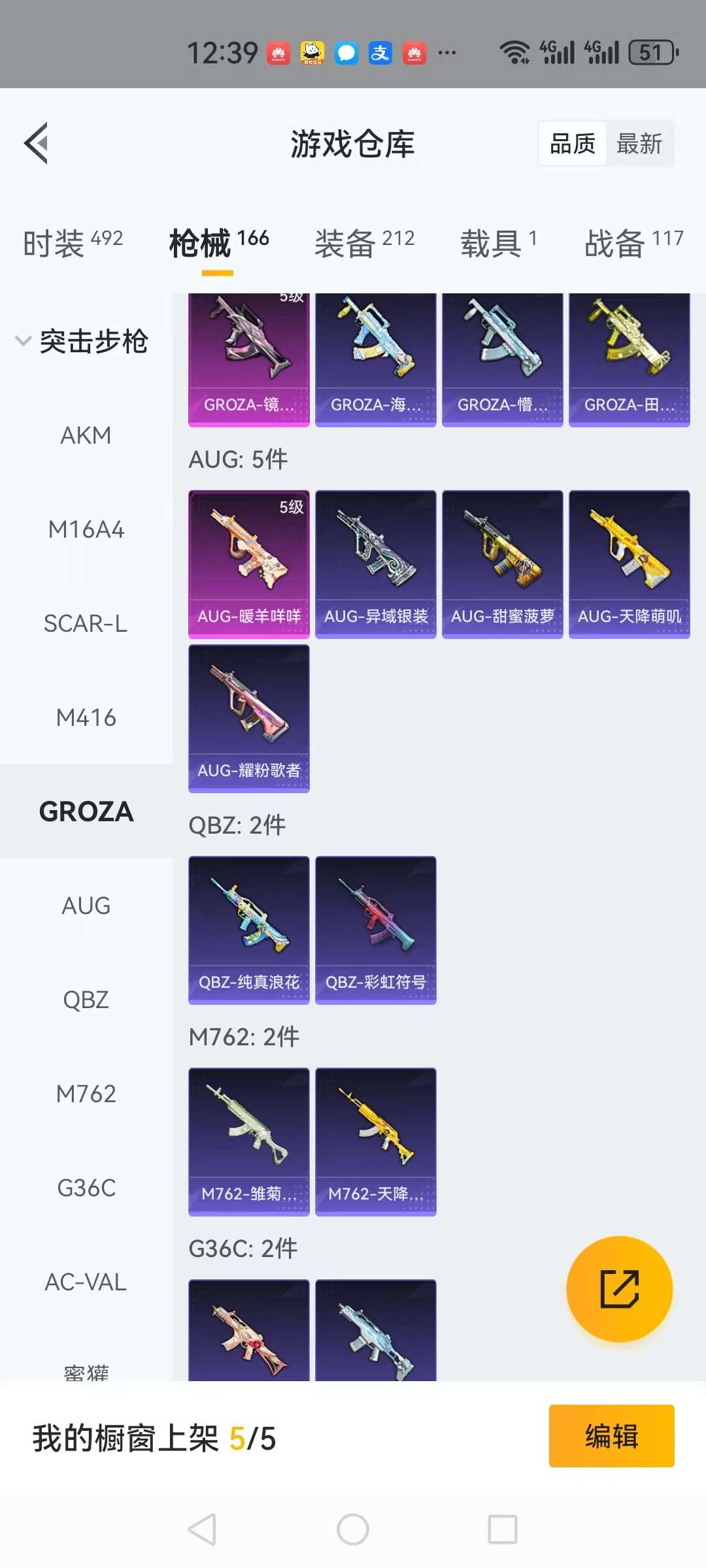Select AC-VAL in the weapon sidebar
Screen dimensions: 706x1568
86,1282
